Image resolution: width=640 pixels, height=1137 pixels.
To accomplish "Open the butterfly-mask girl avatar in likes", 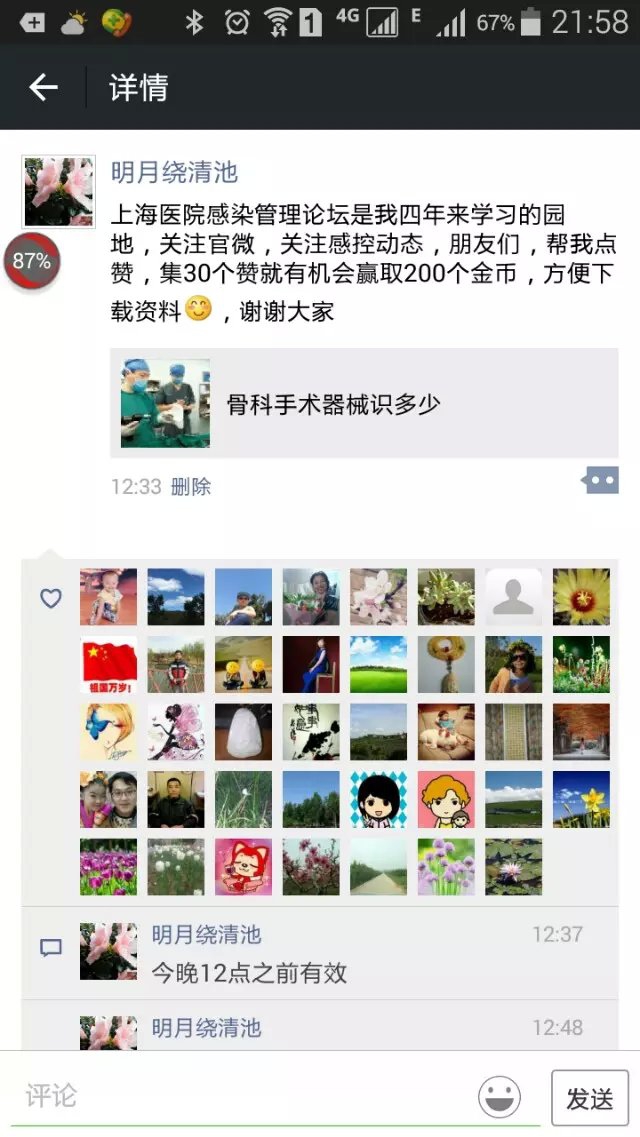I will 108,731.
